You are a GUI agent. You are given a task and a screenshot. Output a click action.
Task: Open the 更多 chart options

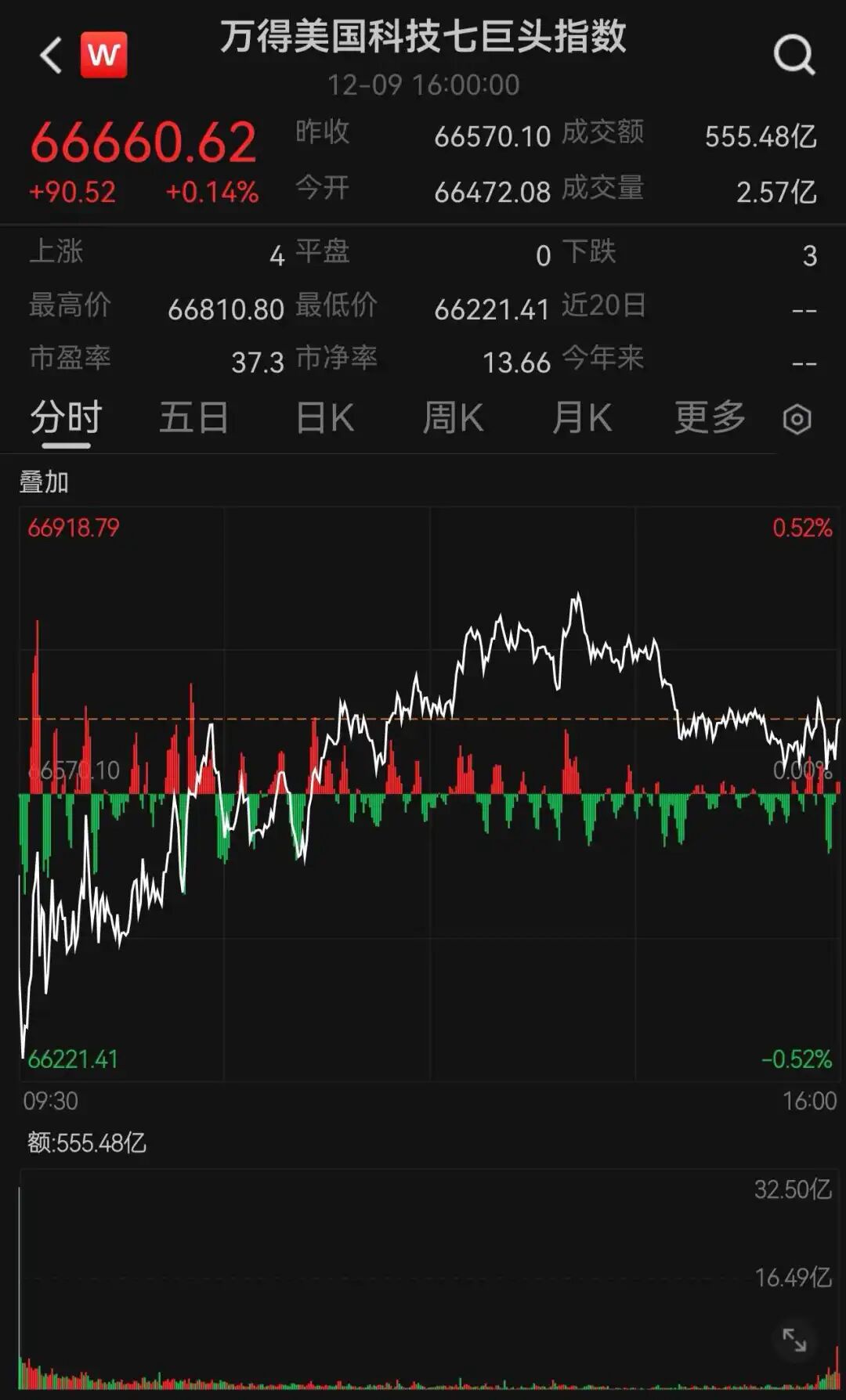(710, 417)
